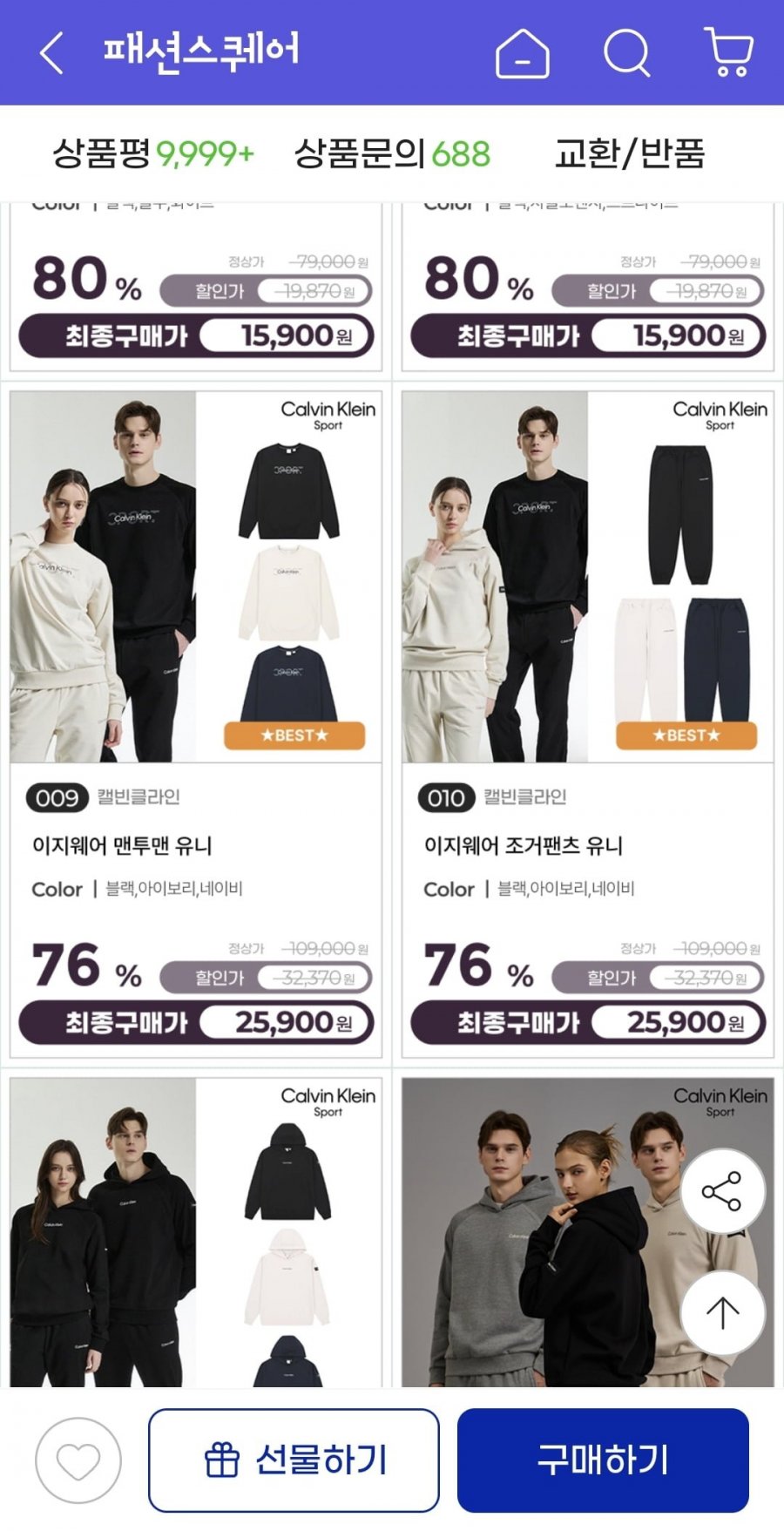
Task: Tap the 선물하기 gift button
Action: [294, 1460]
